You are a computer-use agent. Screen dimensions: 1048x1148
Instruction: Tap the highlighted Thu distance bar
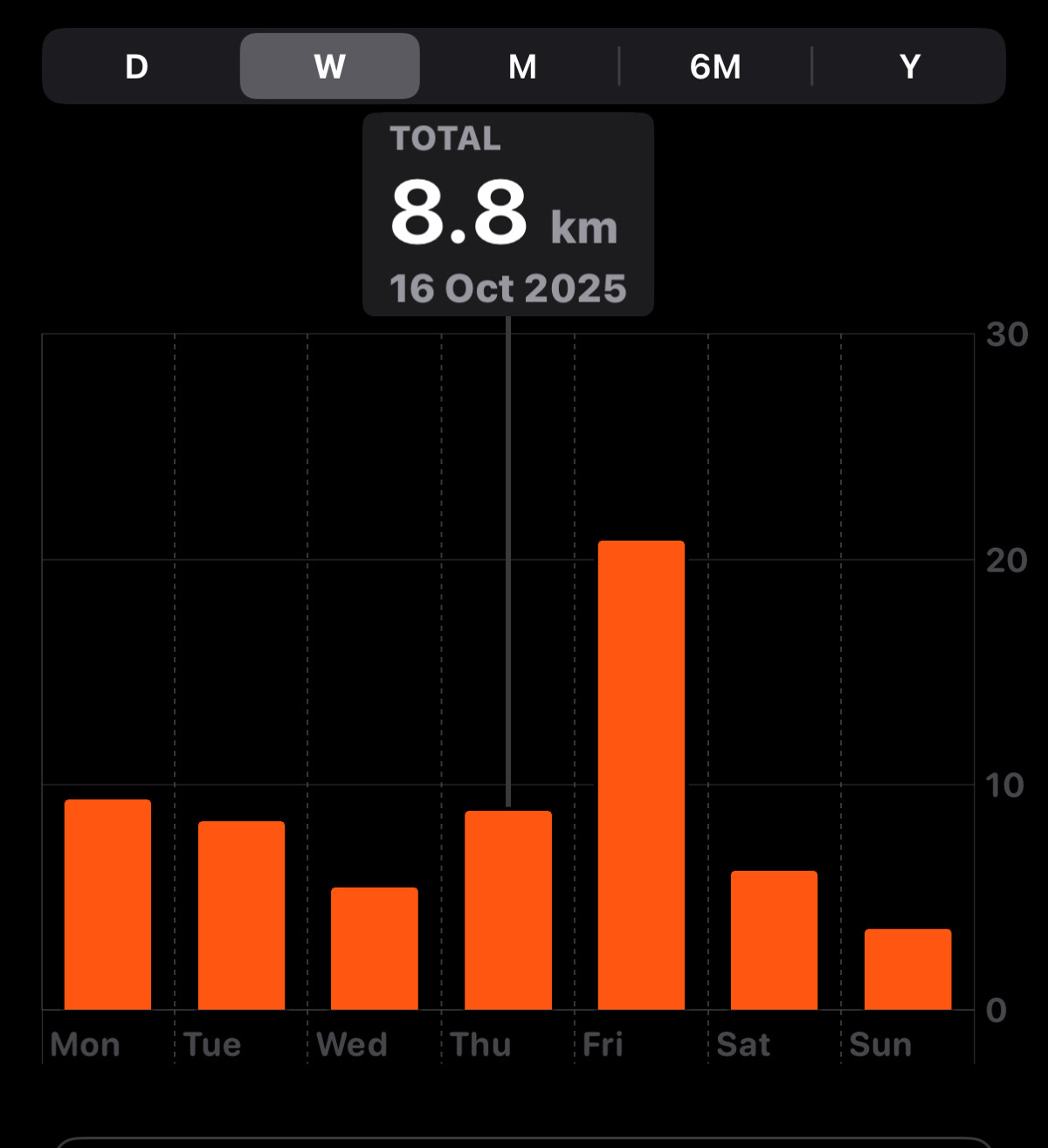coord(508,910)
